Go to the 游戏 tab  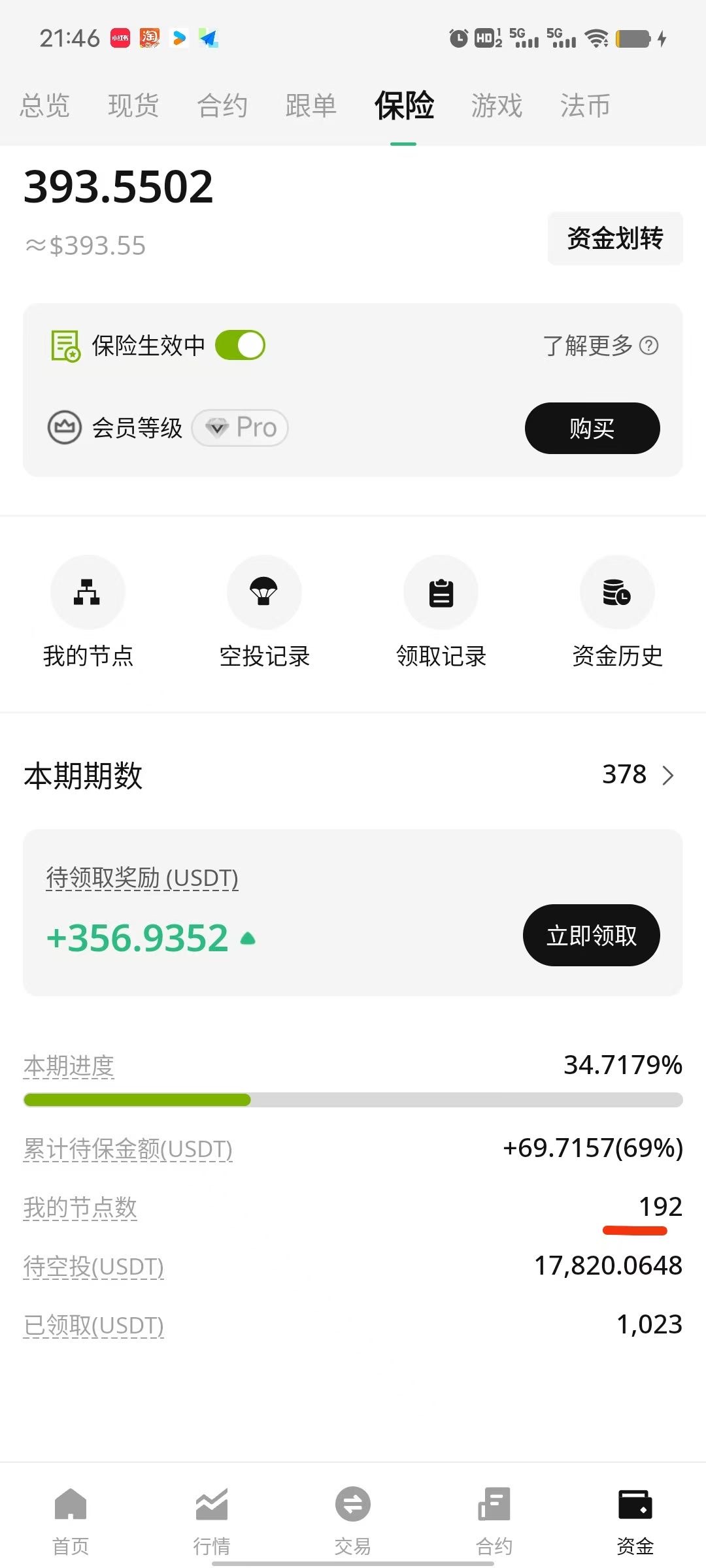(497, 106)
